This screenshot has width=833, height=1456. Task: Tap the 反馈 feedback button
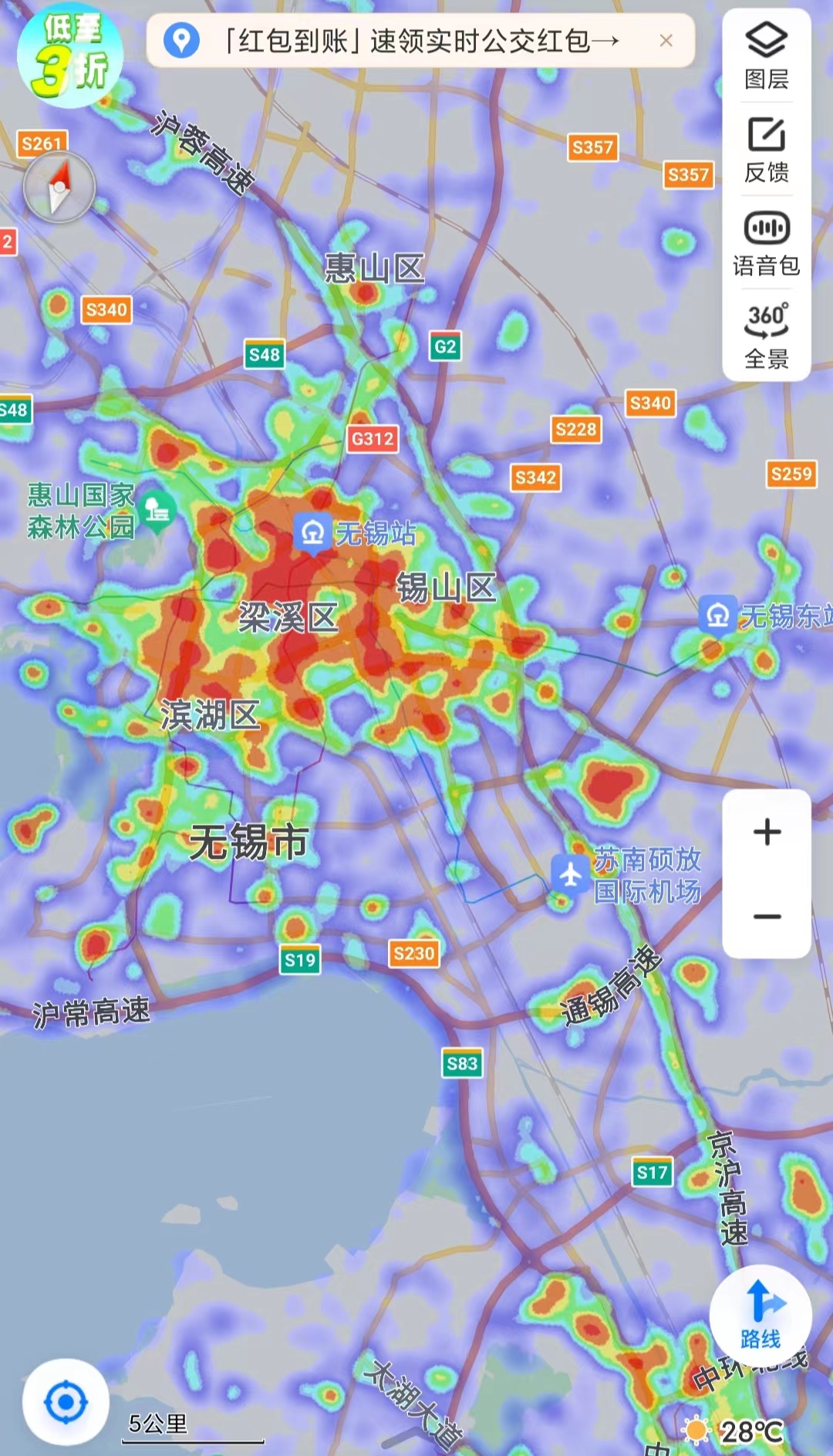tap(766, 150)
